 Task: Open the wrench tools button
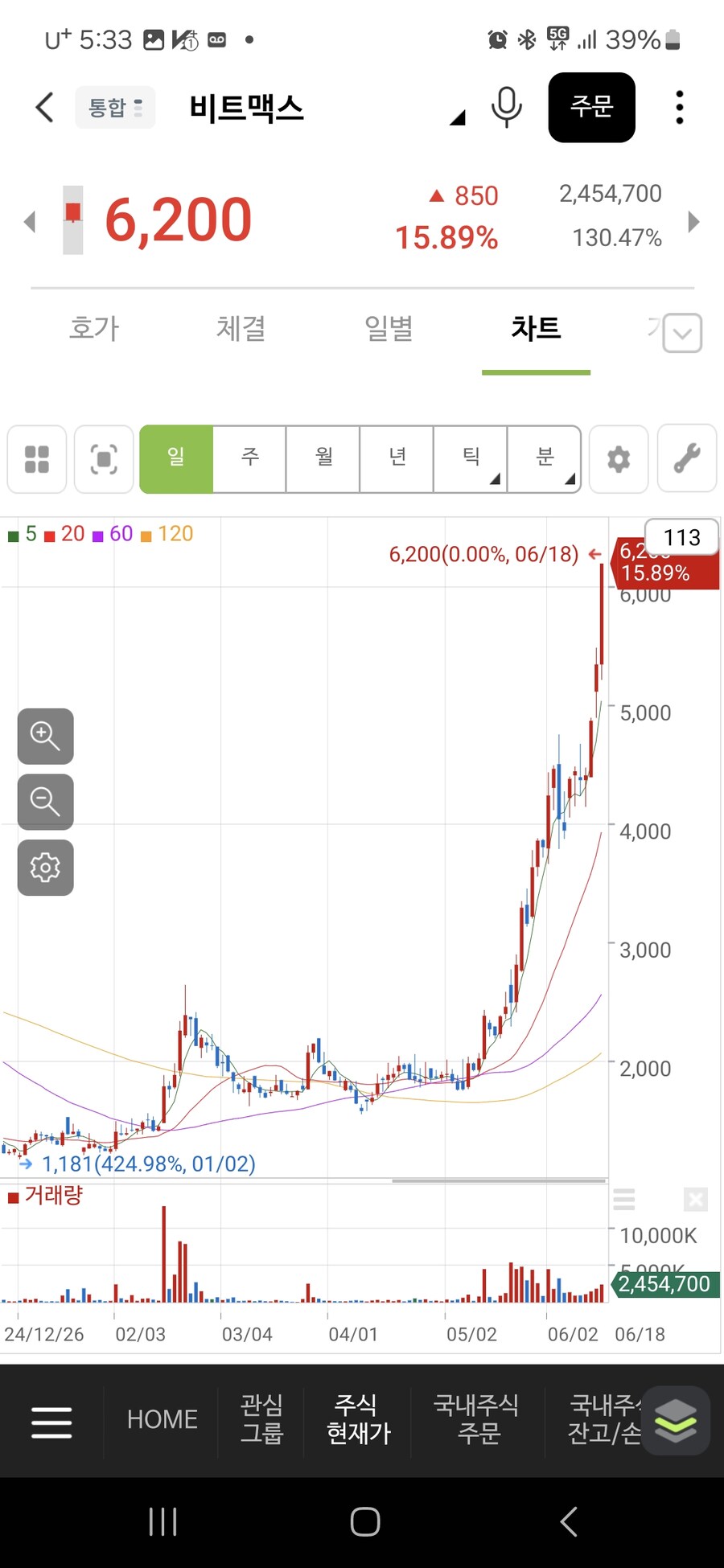pyautogui.click(x=686, y=459)
